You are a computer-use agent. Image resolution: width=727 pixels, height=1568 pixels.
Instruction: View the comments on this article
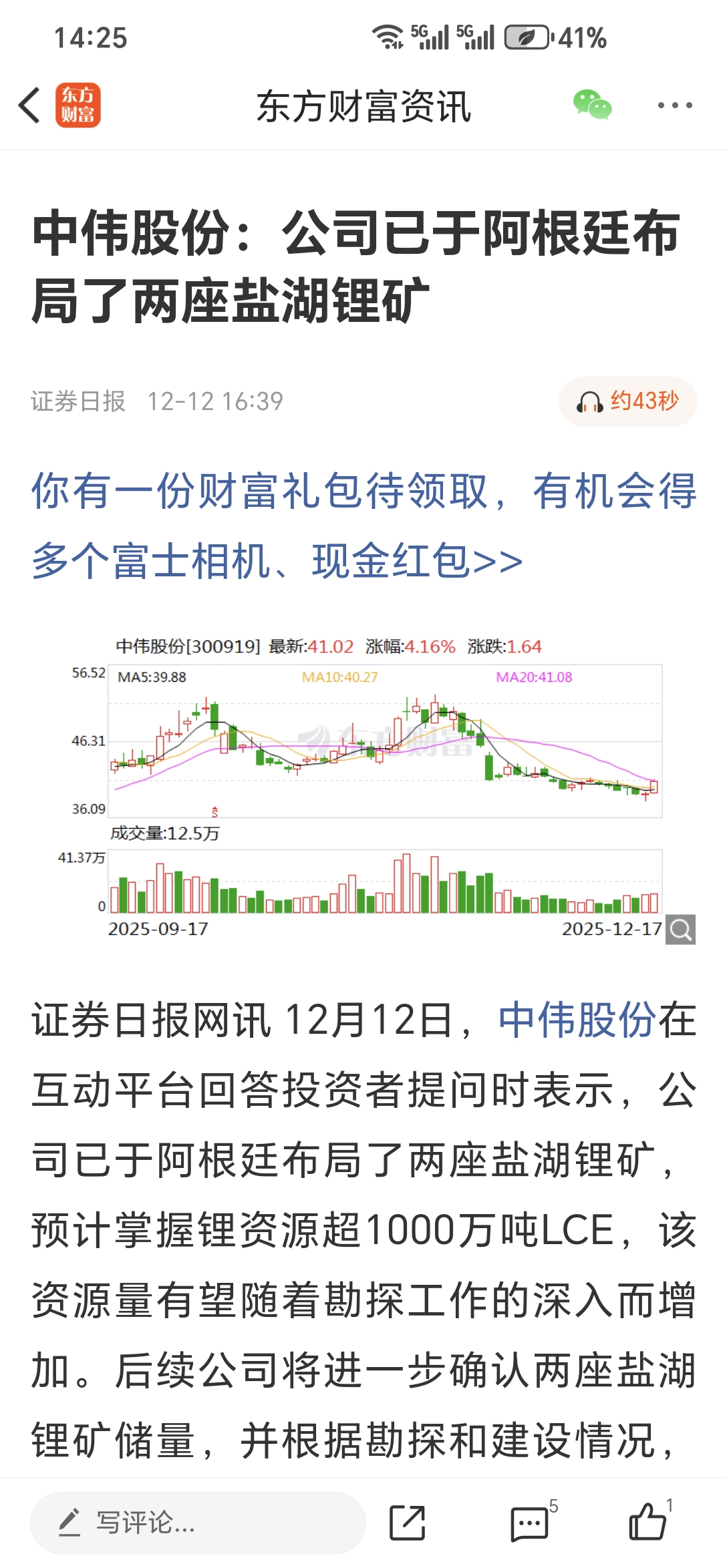(x=530, y=1523)
